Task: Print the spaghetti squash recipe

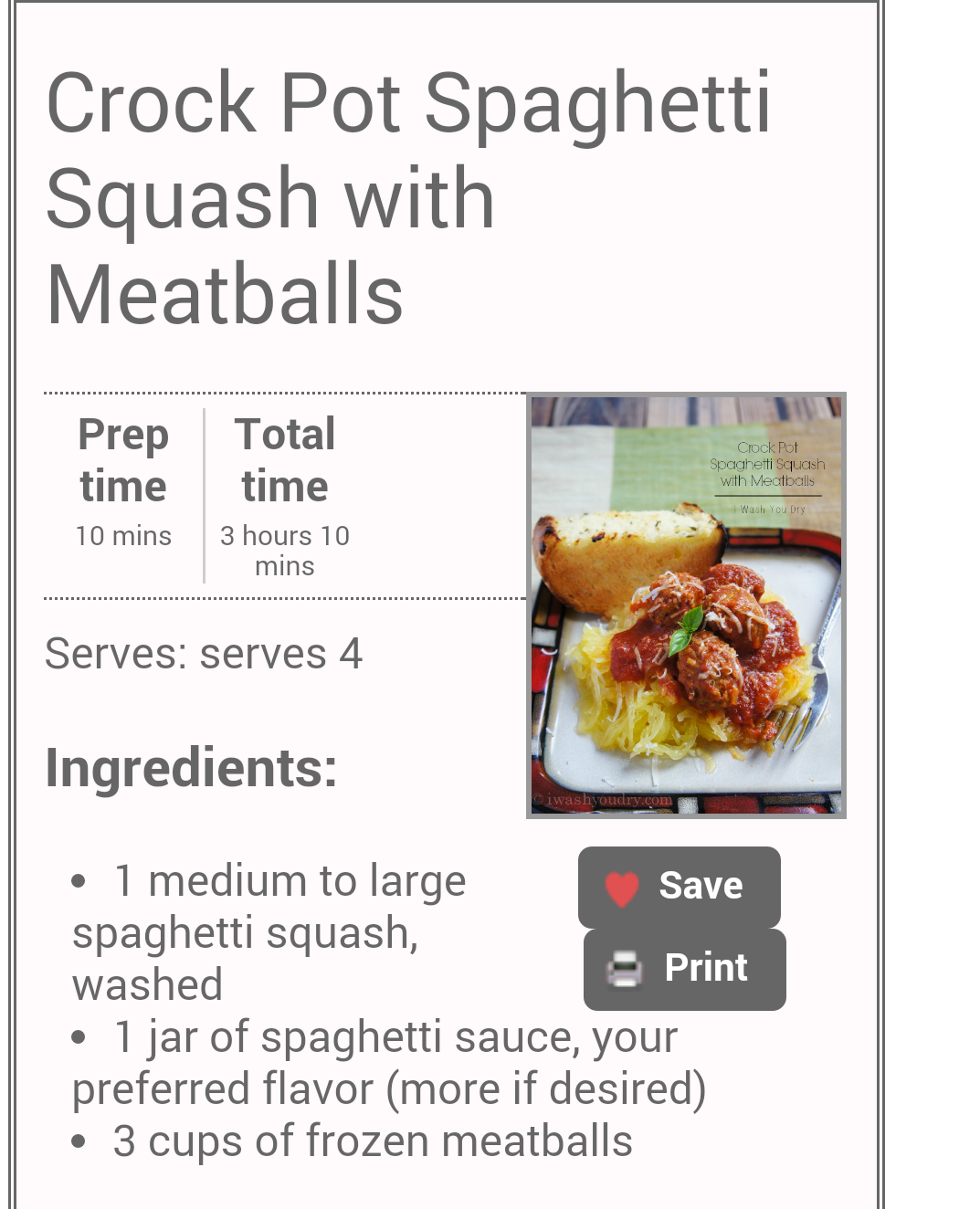Action: click(x=684, y=969)
